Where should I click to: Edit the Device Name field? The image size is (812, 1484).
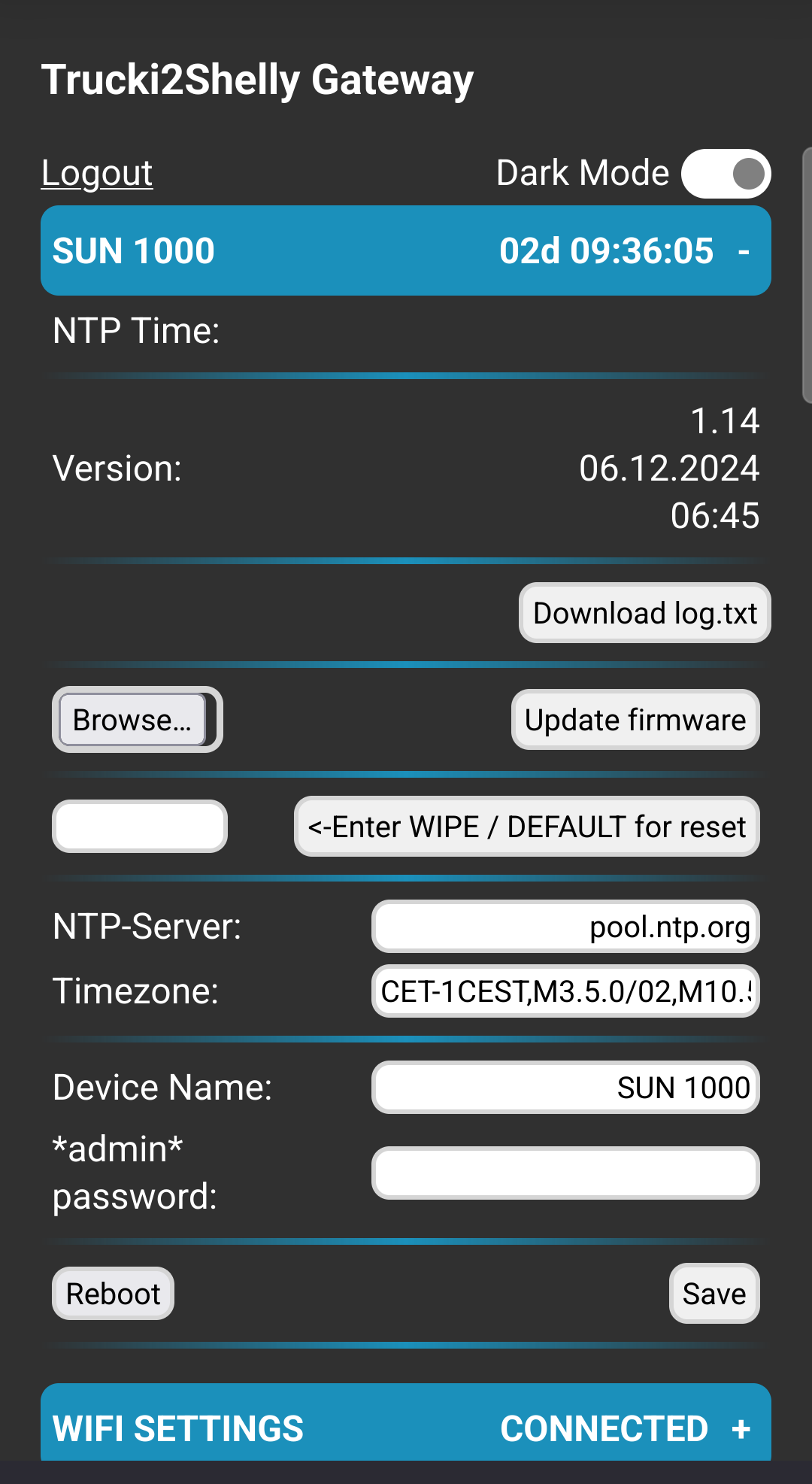coord(565,1088)
